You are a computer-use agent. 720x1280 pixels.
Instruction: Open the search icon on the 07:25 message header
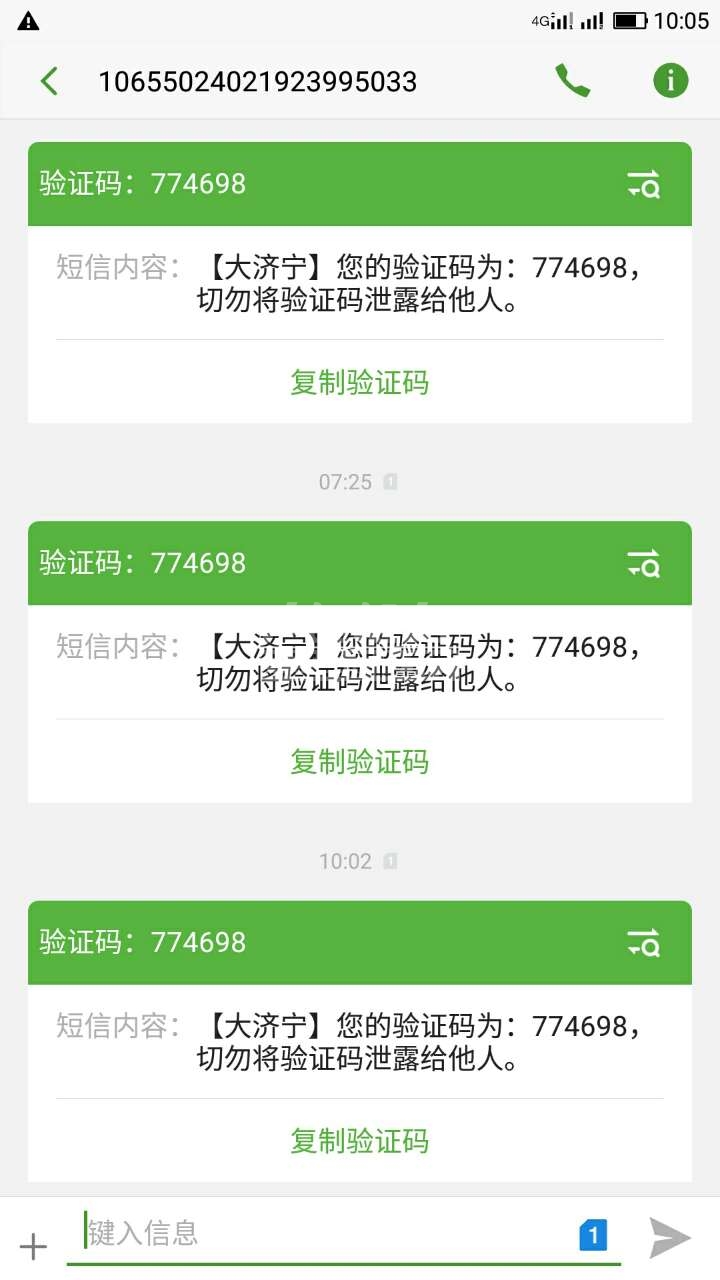644,564
